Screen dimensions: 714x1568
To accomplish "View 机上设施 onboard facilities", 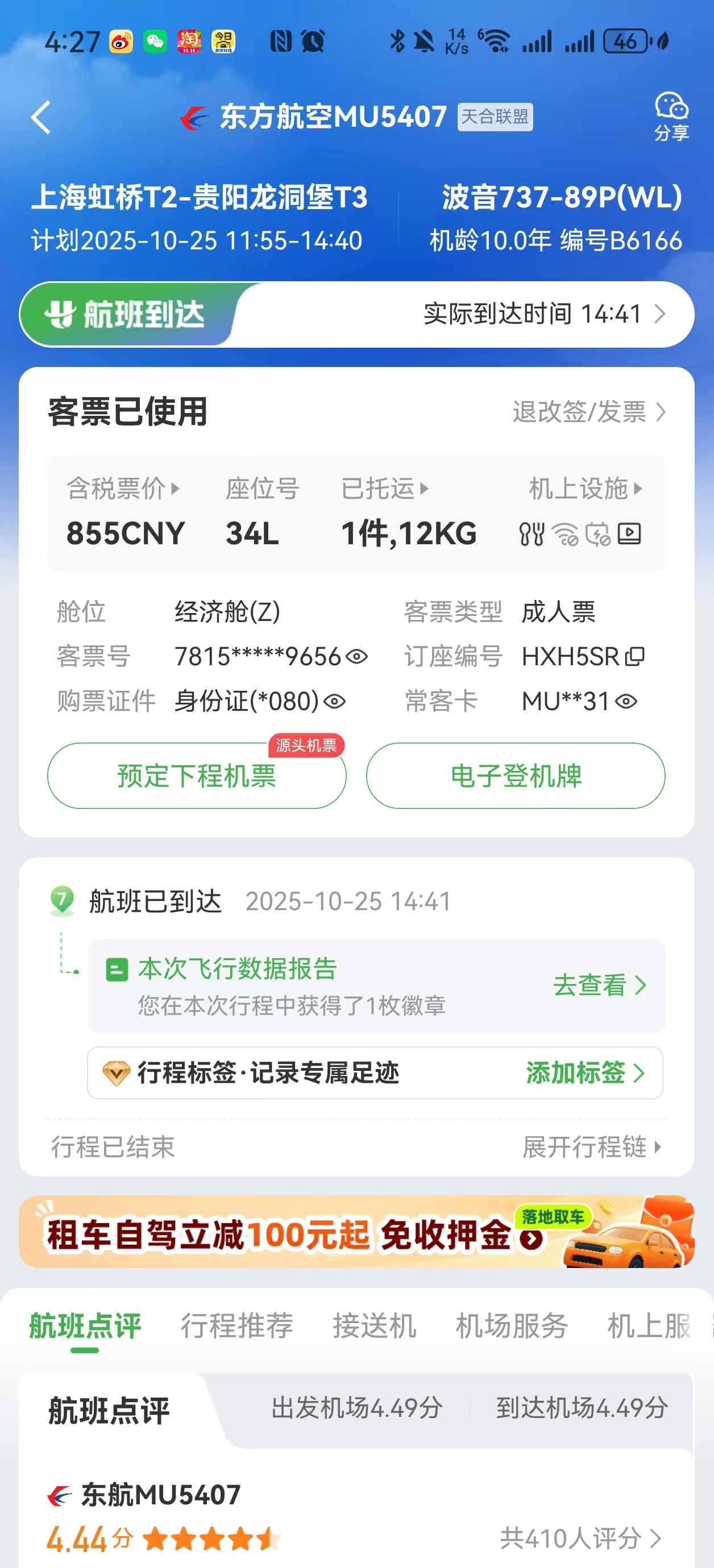I will tap(585, 489).
